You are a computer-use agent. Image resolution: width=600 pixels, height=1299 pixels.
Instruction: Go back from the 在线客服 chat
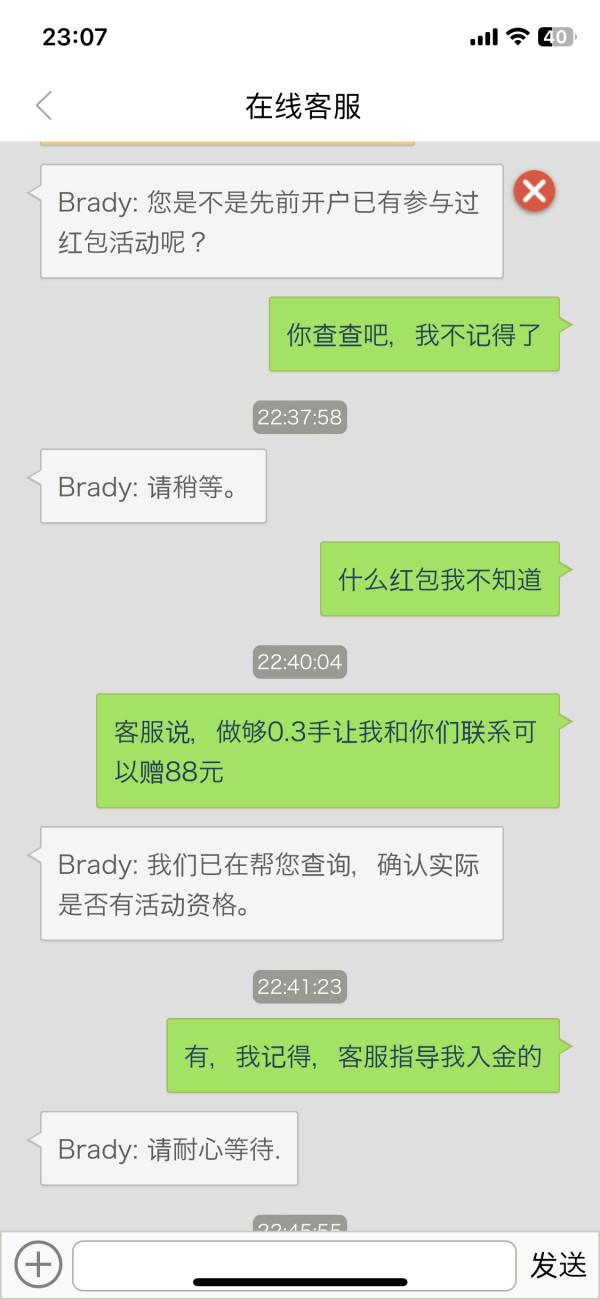pos(43,105)
